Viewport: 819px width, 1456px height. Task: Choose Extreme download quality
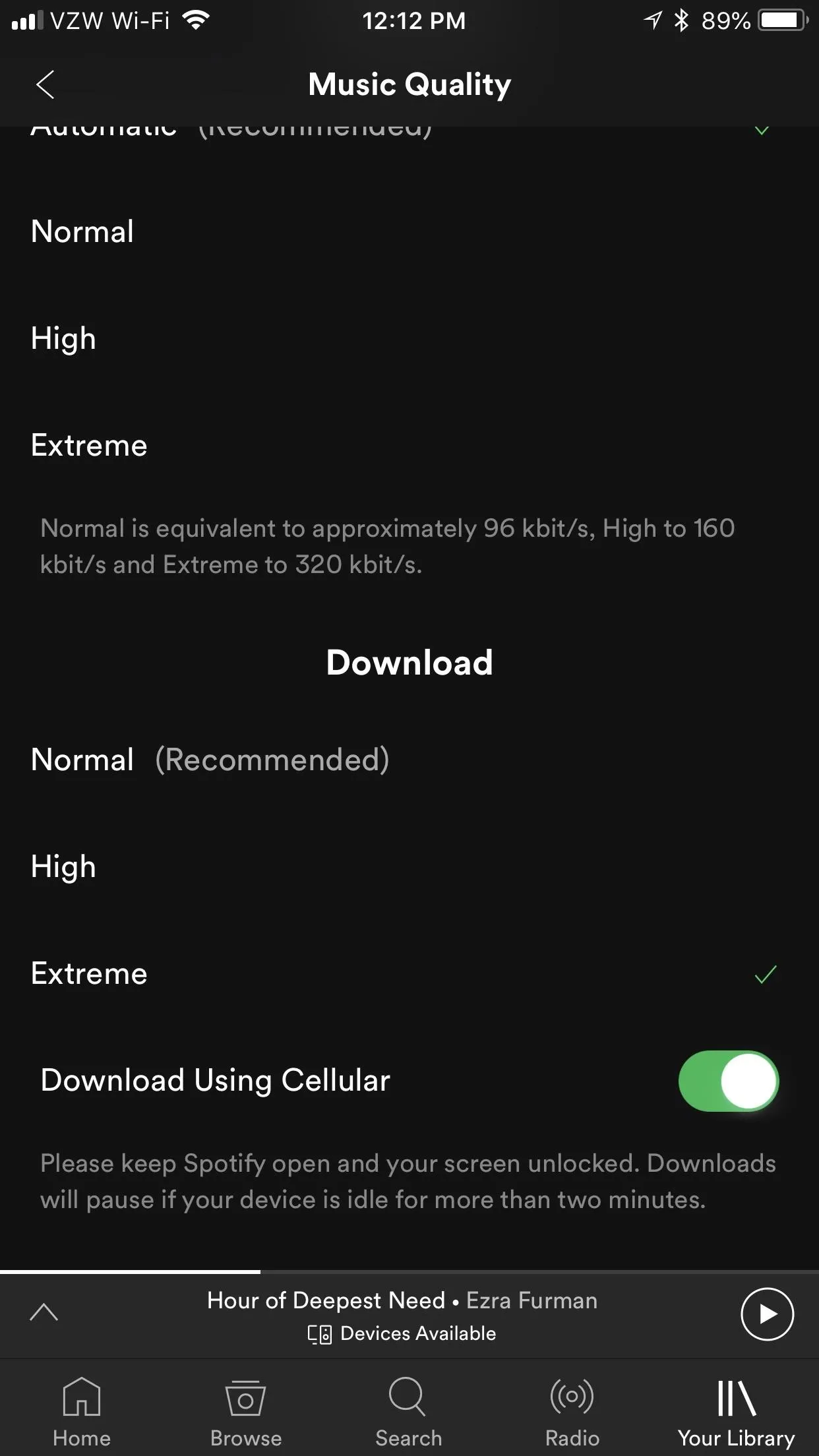[x=409, y=973]
